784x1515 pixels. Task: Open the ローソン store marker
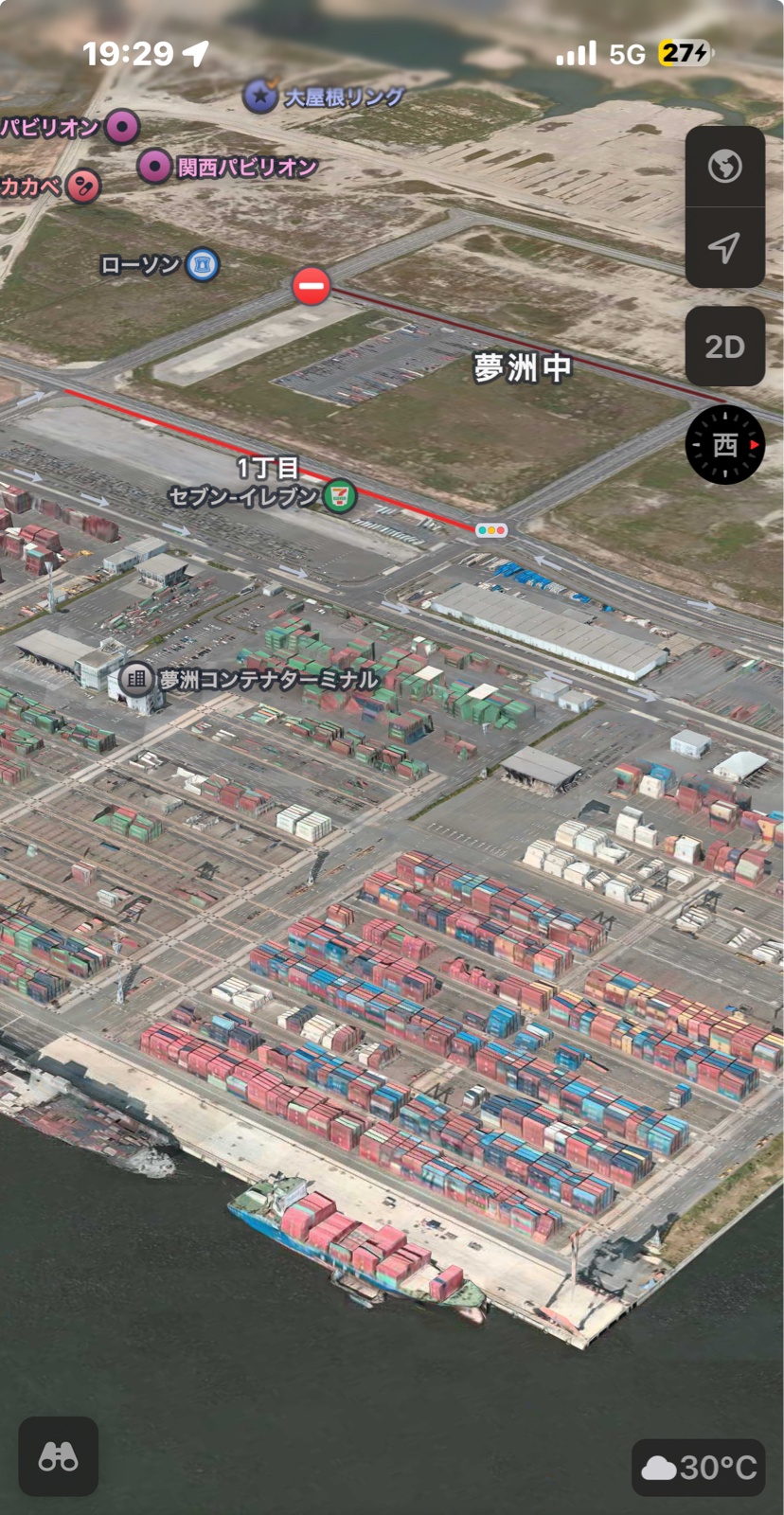pos(203,264)
